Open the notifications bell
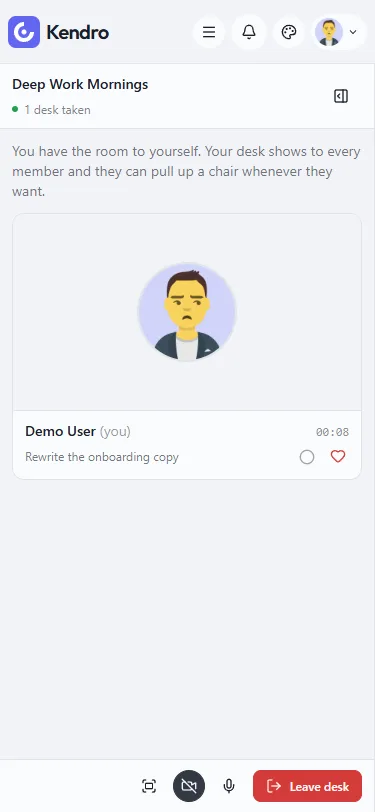This screenshot has width=375, height=812. pyautogui.click(x=249, y=32)
